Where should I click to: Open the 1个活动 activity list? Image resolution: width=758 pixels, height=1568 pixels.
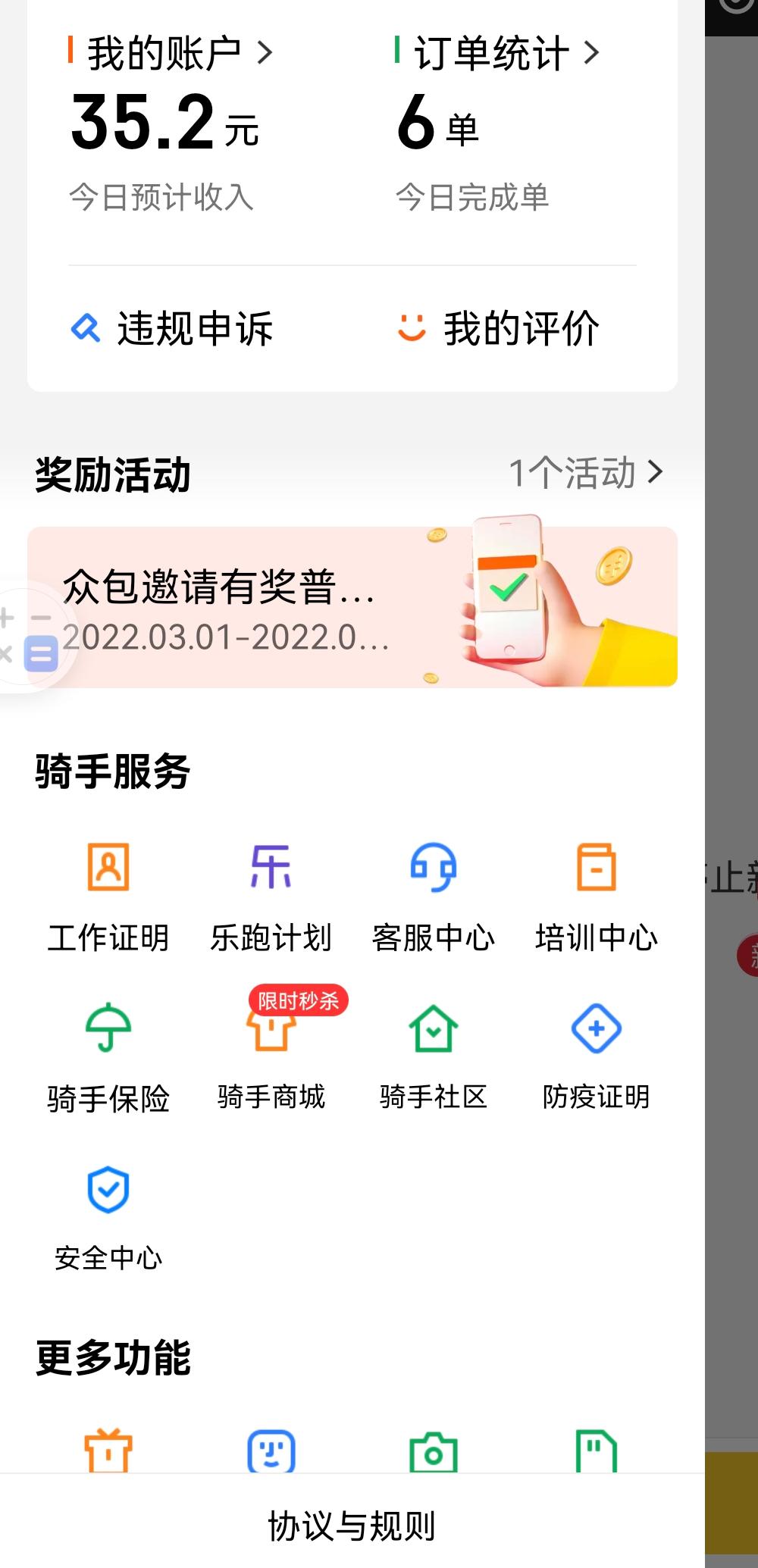point(587,473)
